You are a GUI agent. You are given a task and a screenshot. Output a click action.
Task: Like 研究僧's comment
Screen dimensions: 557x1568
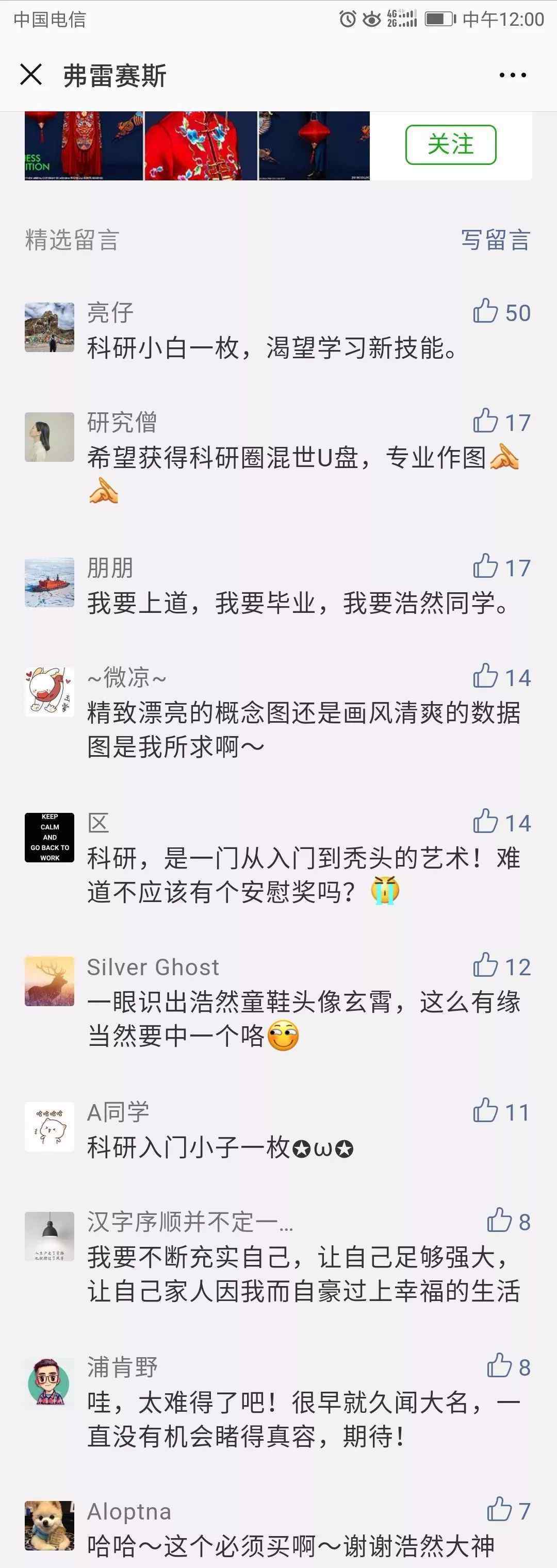(x=486, y=421)
